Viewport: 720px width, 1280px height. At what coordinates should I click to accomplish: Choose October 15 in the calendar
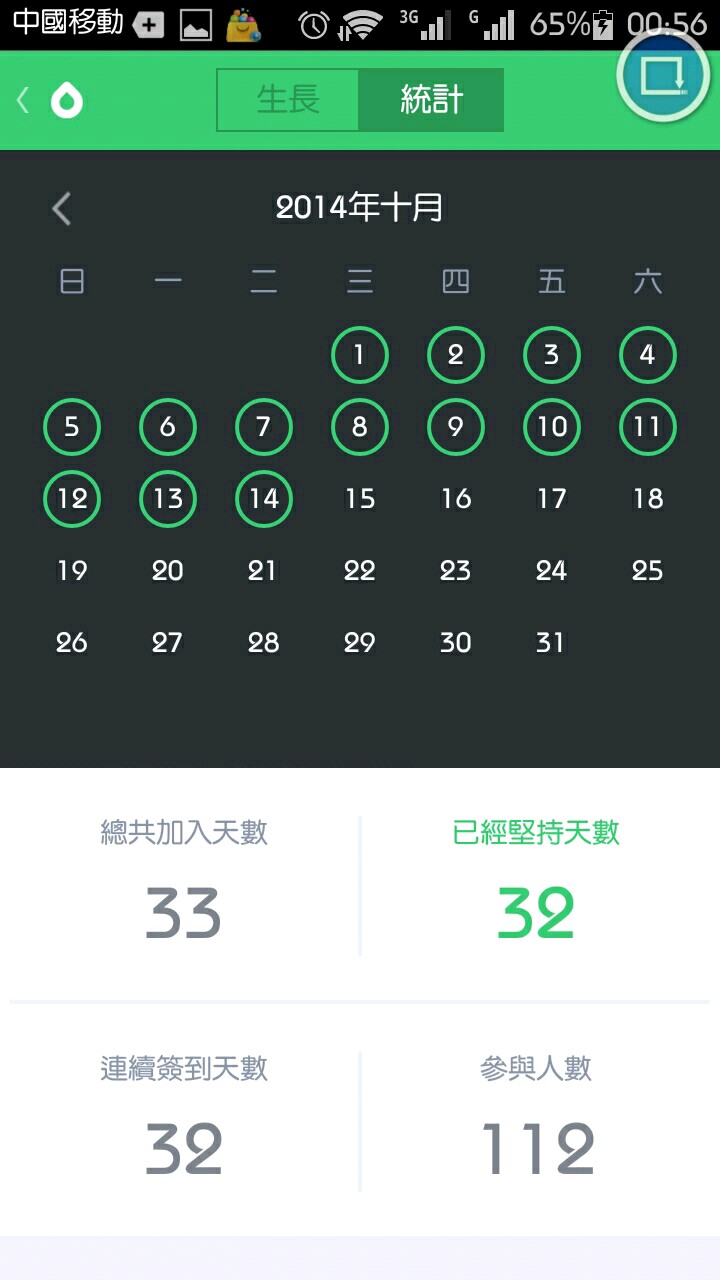[x=359, y=498]
